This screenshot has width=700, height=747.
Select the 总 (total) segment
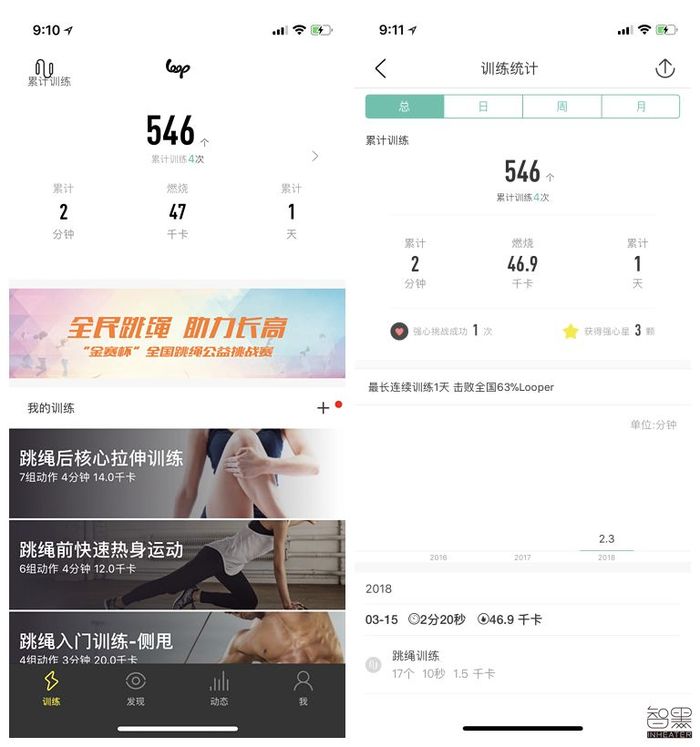404,107
